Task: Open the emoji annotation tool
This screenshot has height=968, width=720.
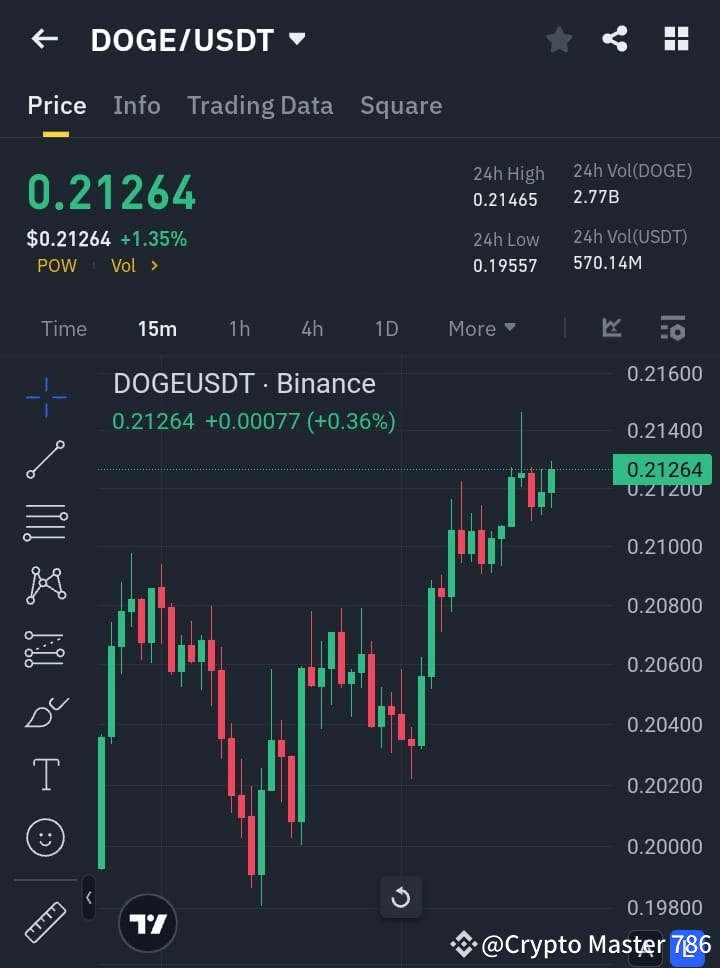Action: click(45, 837)
